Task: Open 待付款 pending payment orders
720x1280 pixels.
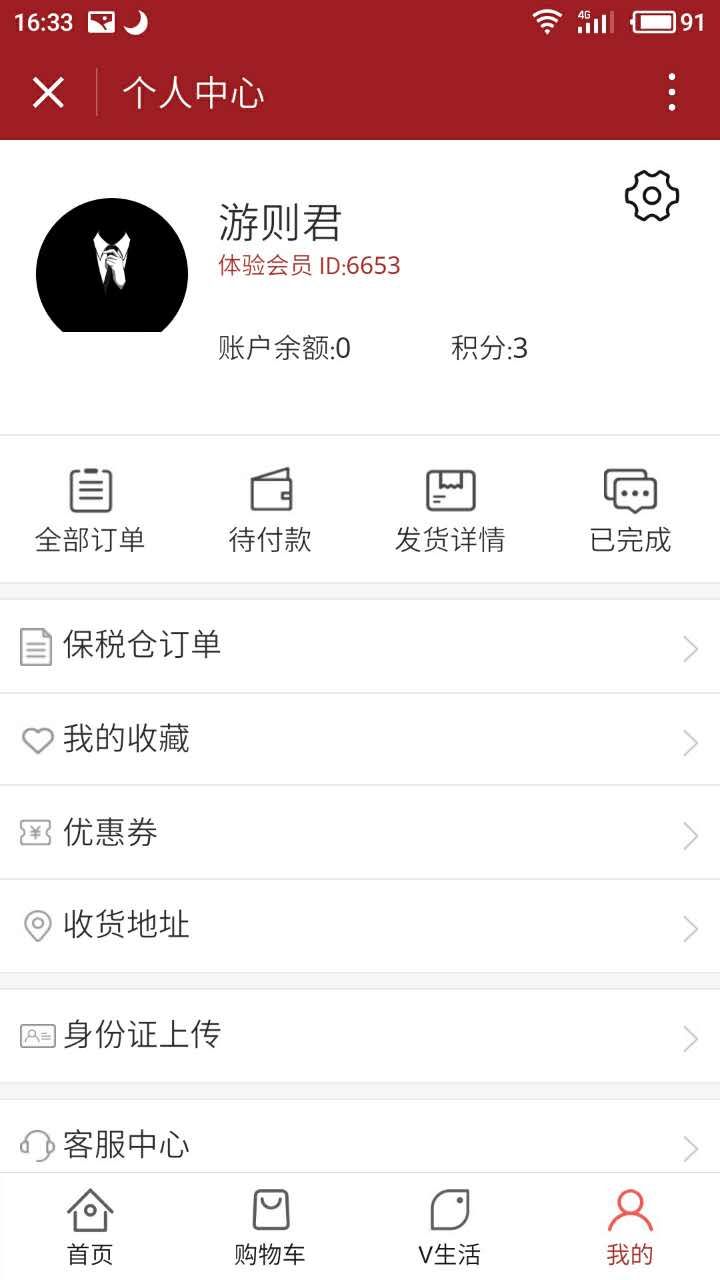Action: tap(270, 511)
